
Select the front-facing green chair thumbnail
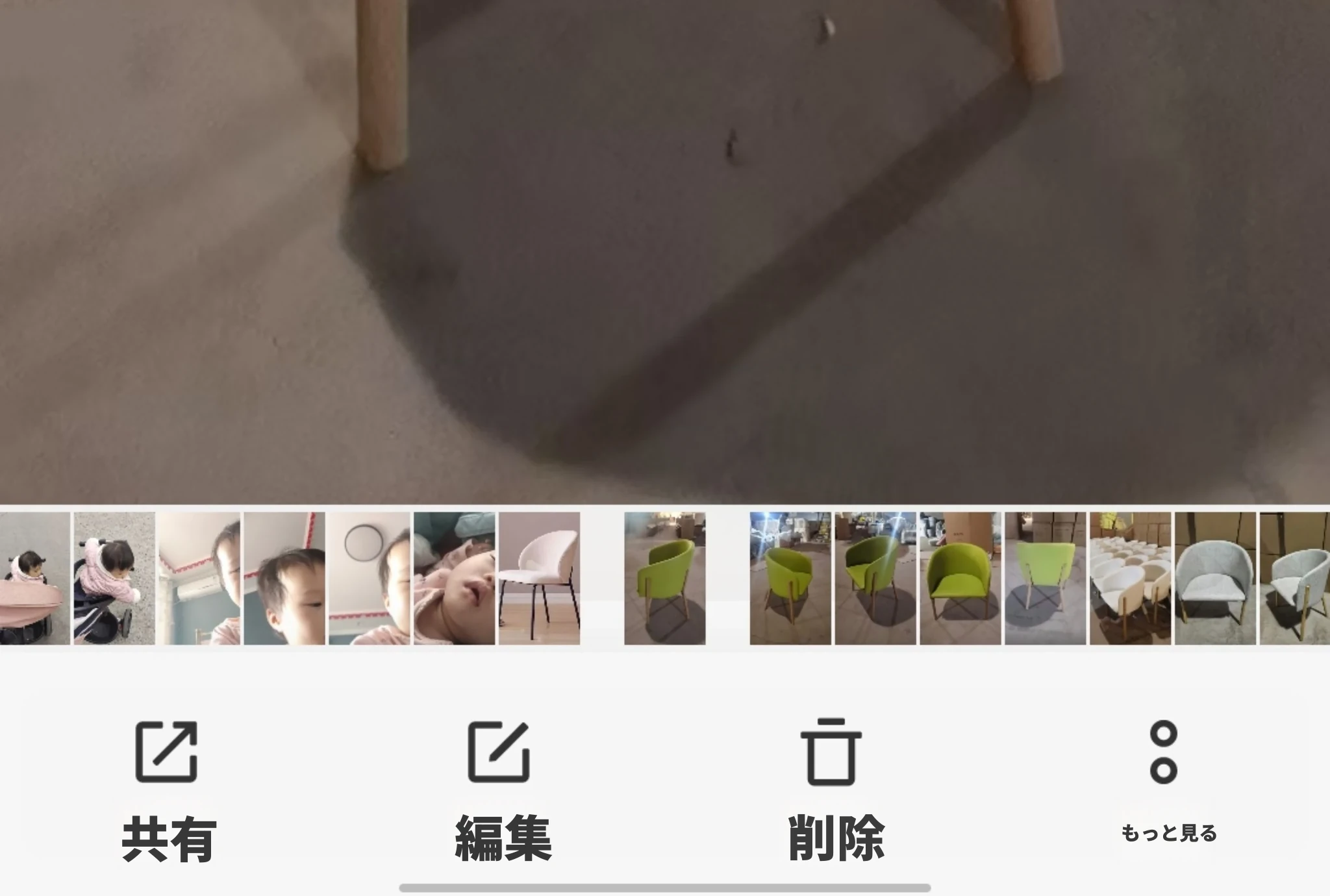point(960,578)
